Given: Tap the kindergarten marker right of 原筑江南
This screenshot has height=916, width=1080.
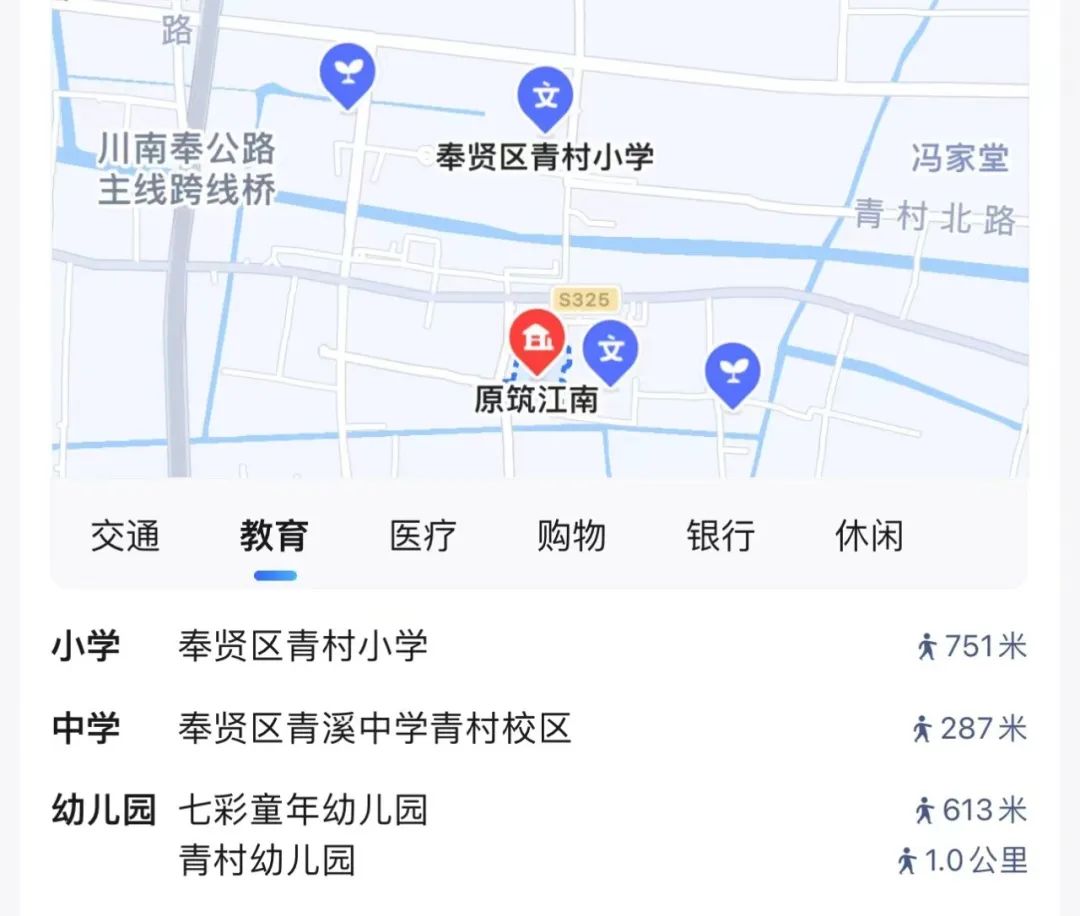Looking at the screenshot, I should [732, 373].
